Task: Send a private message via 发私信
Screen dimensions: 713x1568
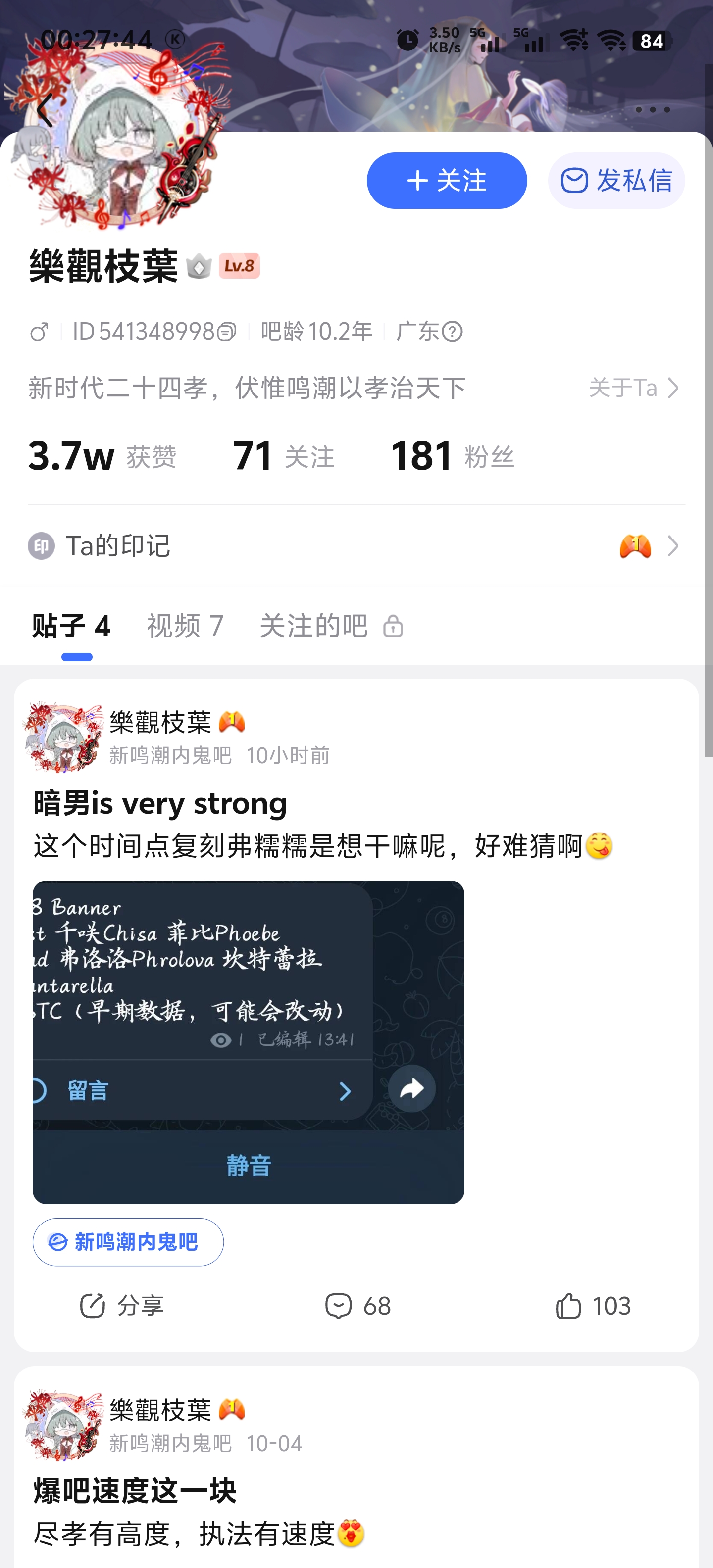Action: 616,181
